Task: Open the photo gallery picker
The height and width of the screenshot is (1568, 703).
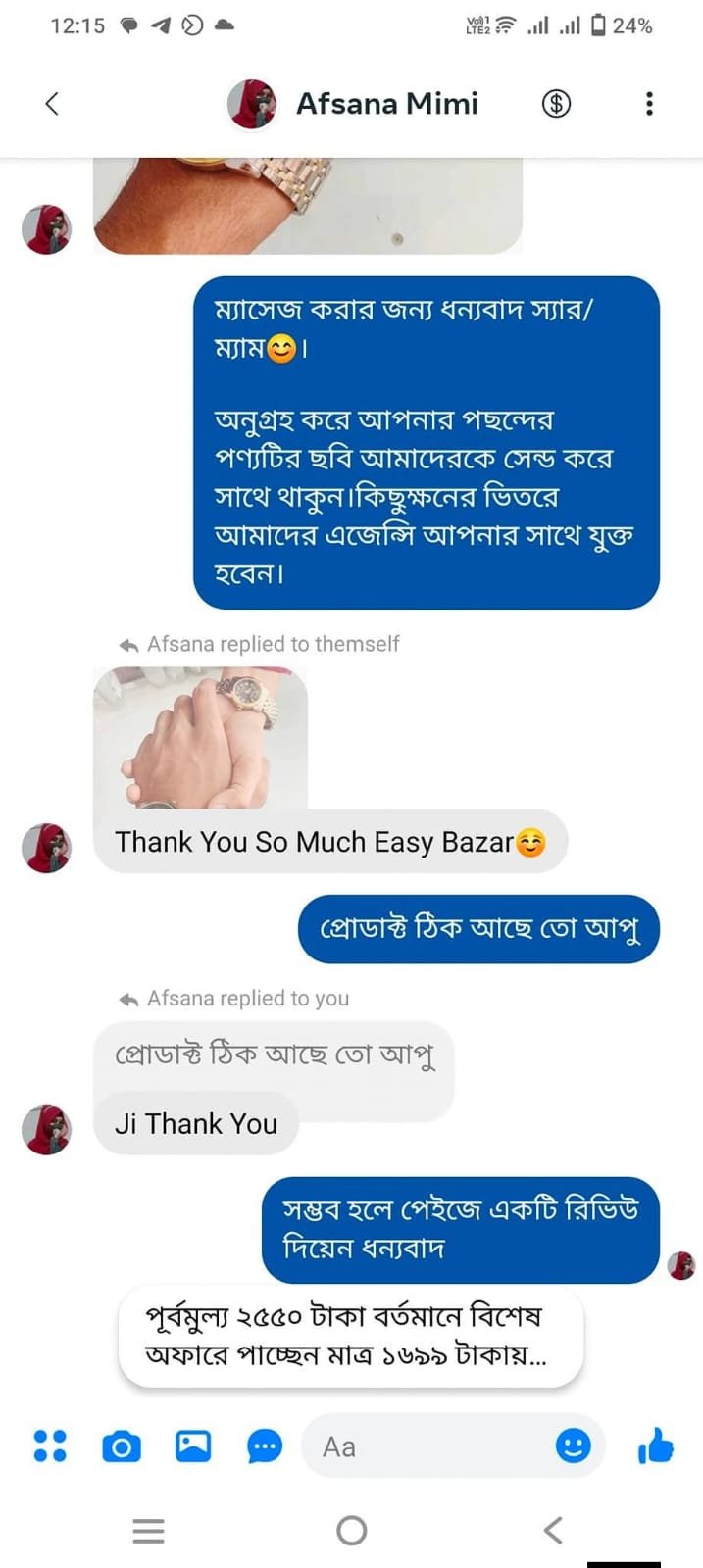Action: click(193, 1445)
